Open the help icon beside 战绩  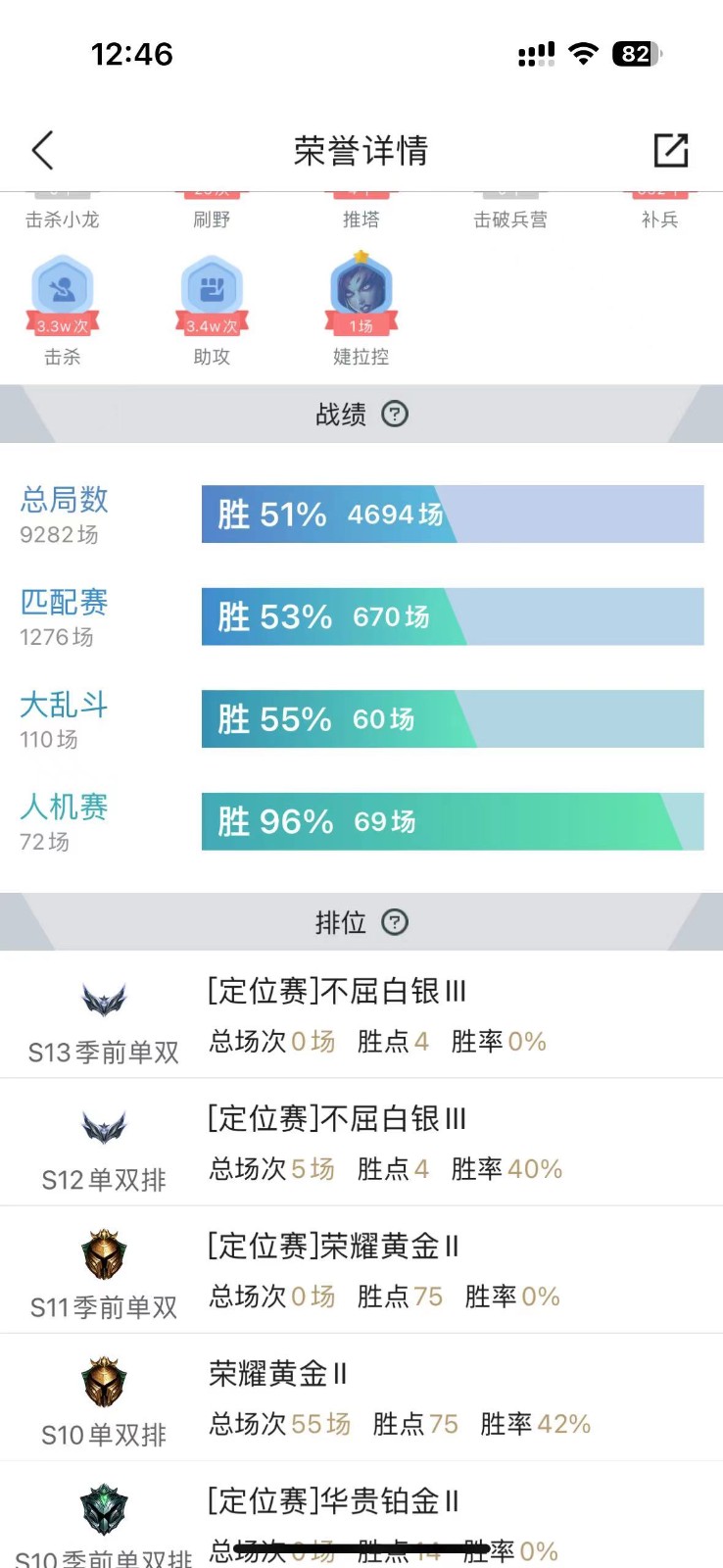click(395, 415)
